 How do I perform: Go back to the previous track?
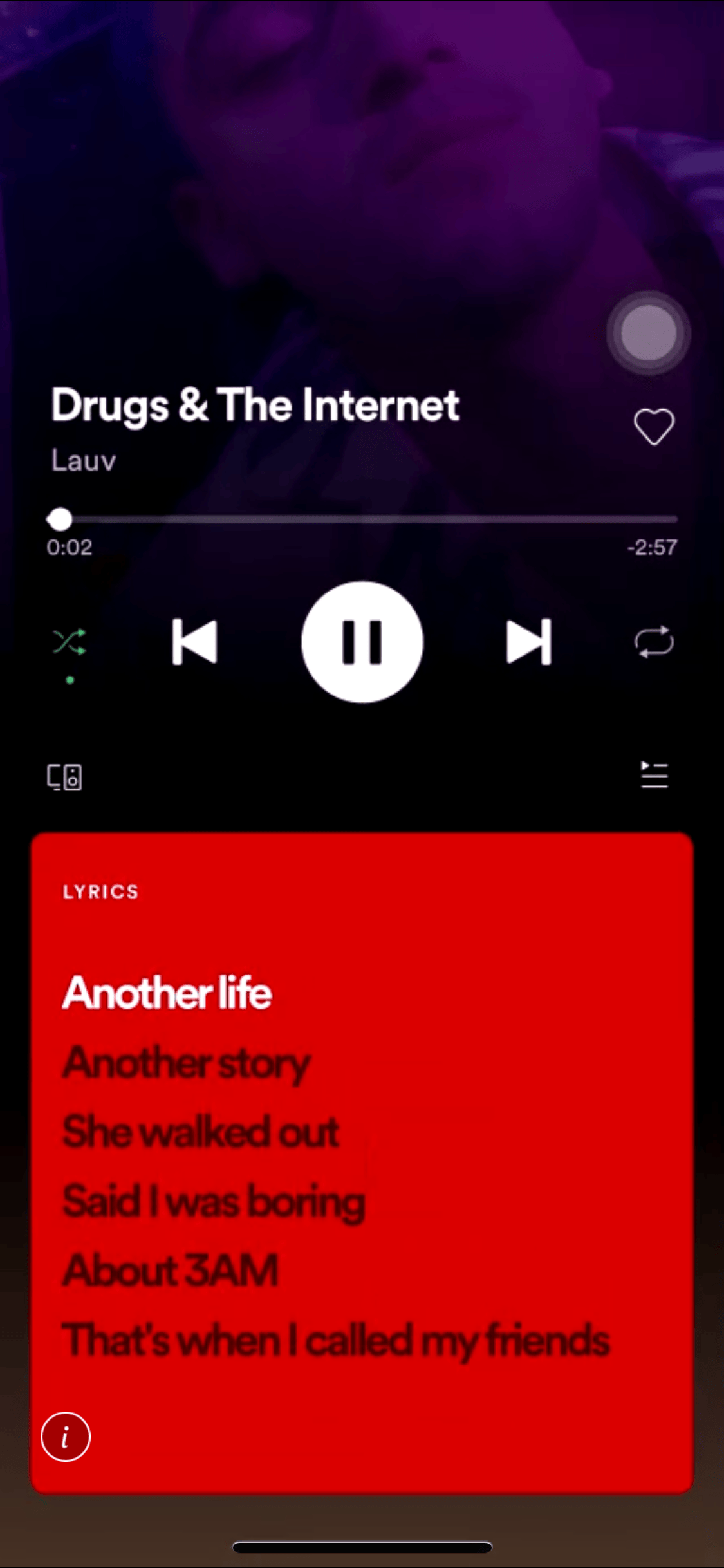(x=194, y=642)
